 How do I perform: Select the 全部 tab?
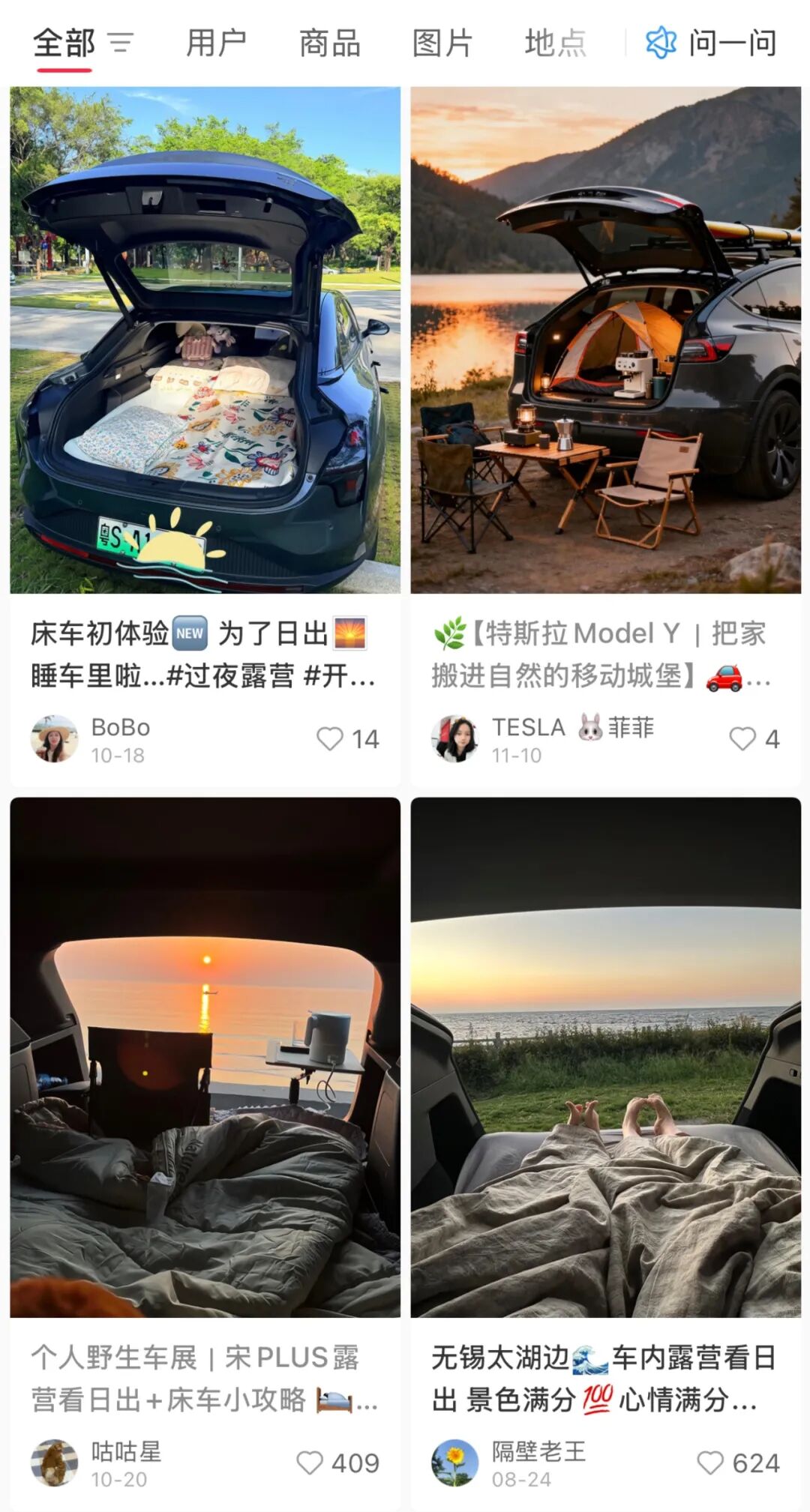tap(64, 43)
